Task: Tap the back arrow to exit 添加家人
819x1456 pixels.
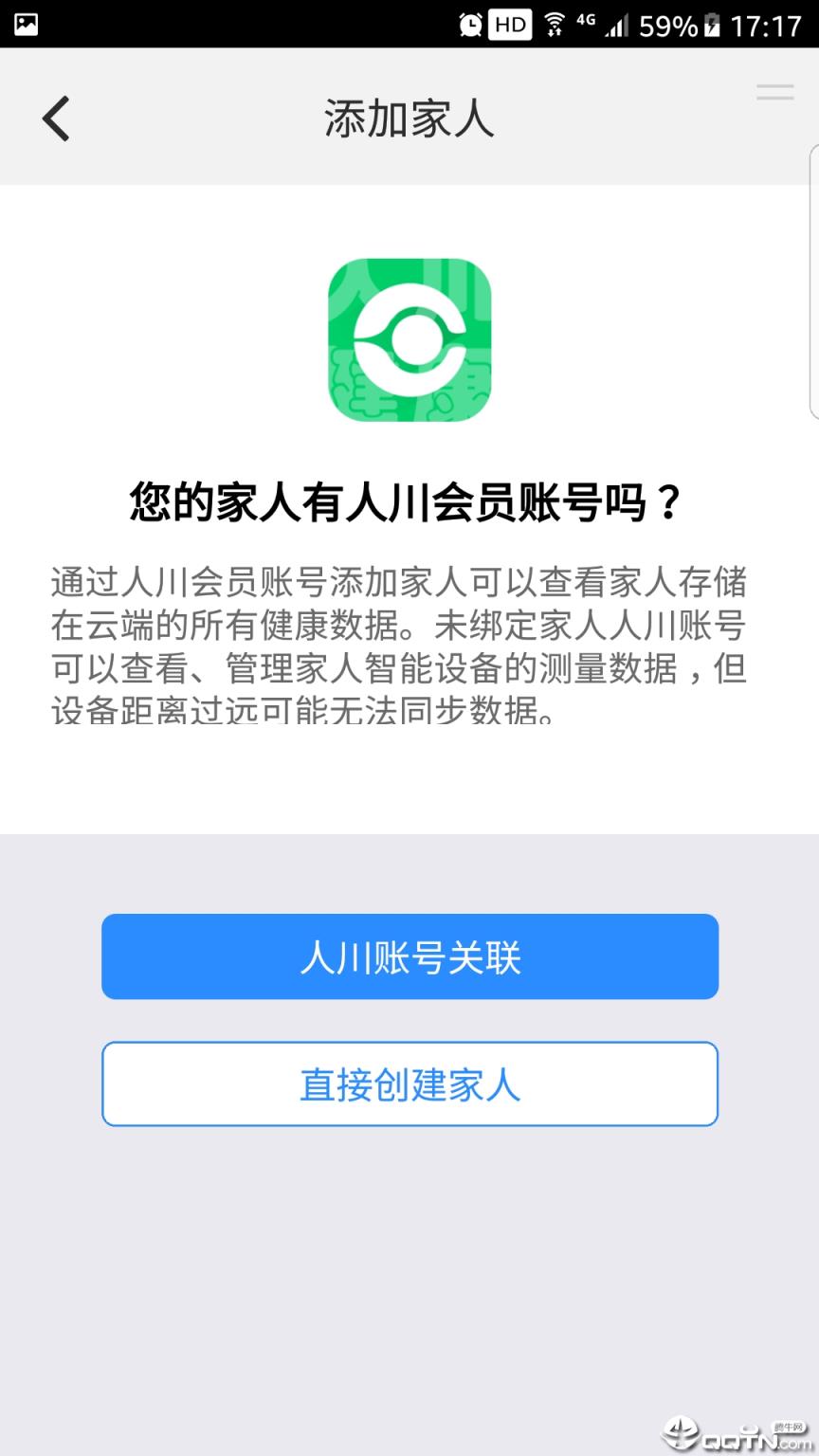Action: point(55,118)
